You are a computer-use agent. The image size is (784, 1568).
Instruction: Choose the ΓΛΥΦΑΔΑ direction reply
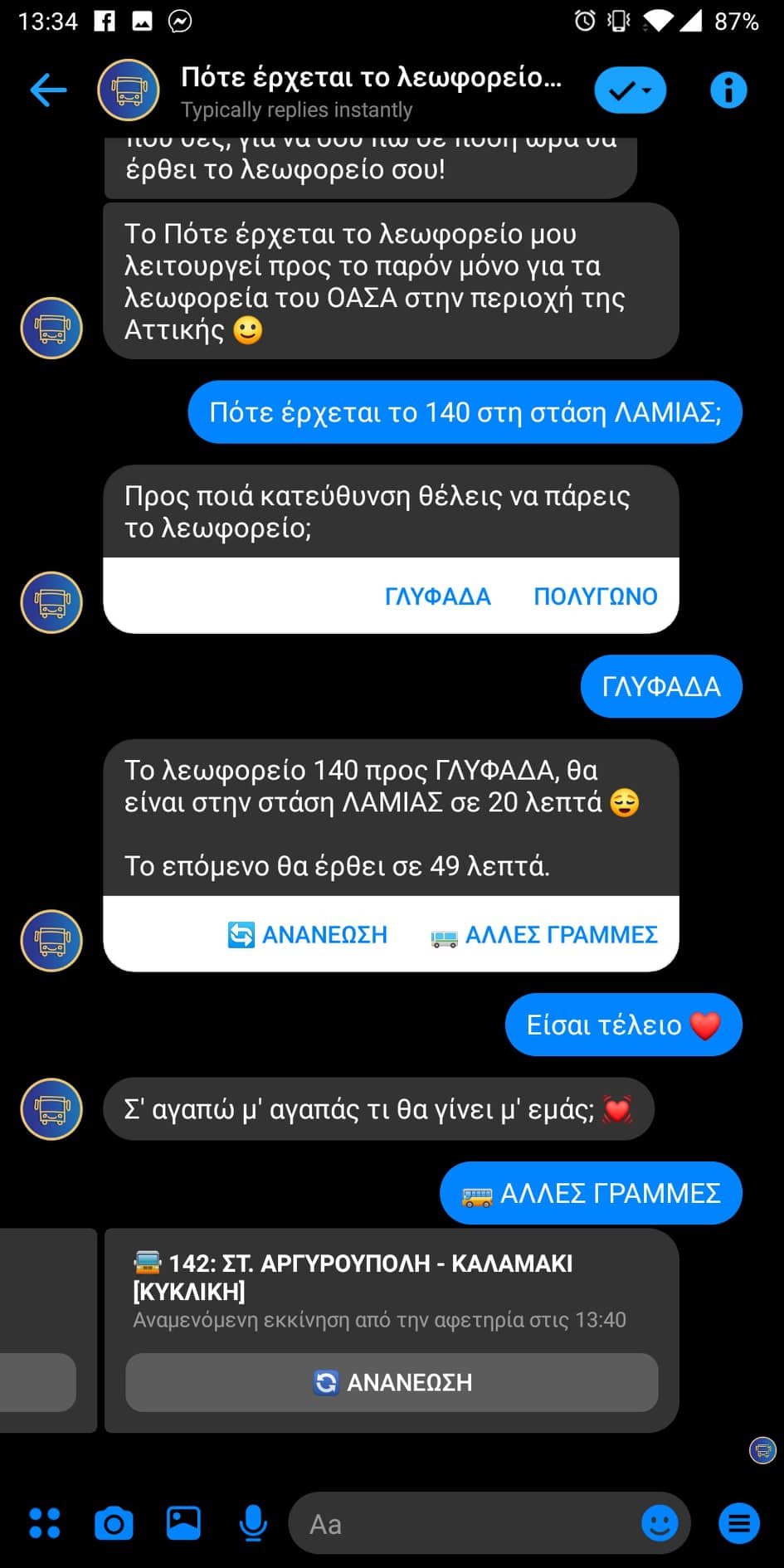438,596
